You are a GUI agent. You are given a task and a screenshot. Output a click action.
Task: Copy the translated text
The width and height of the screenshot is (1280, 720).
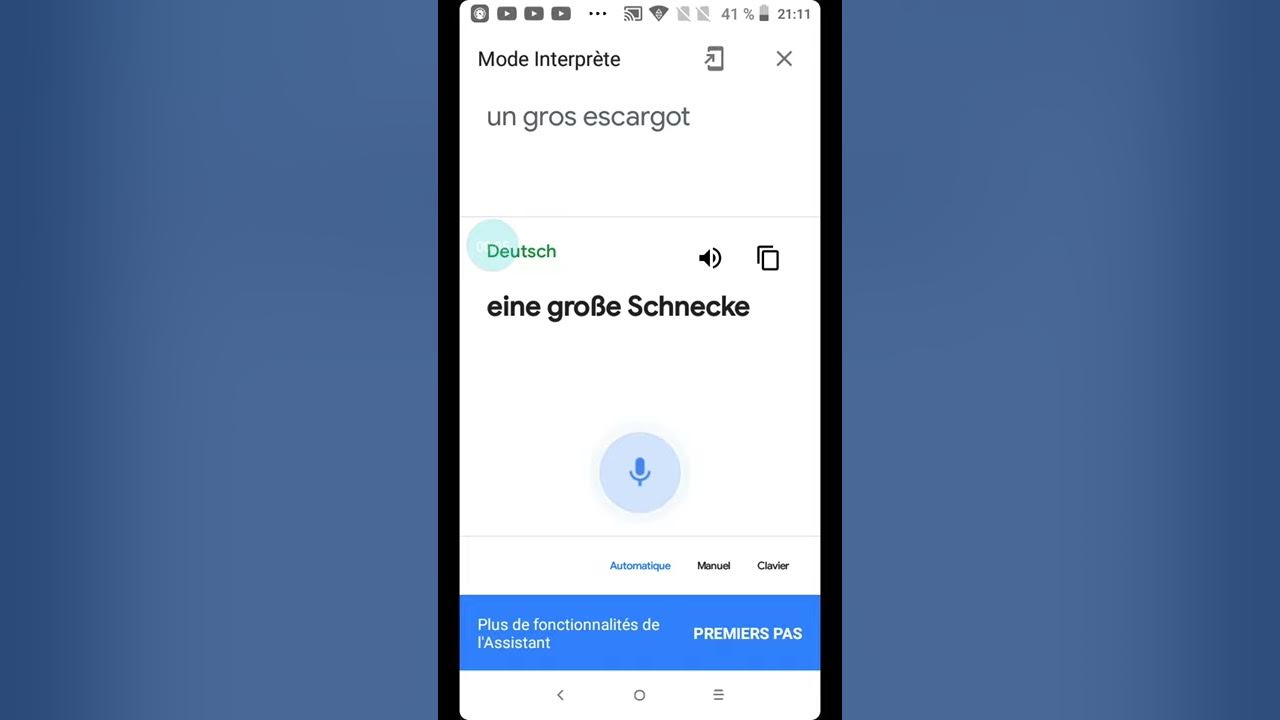tap(768, 258)
